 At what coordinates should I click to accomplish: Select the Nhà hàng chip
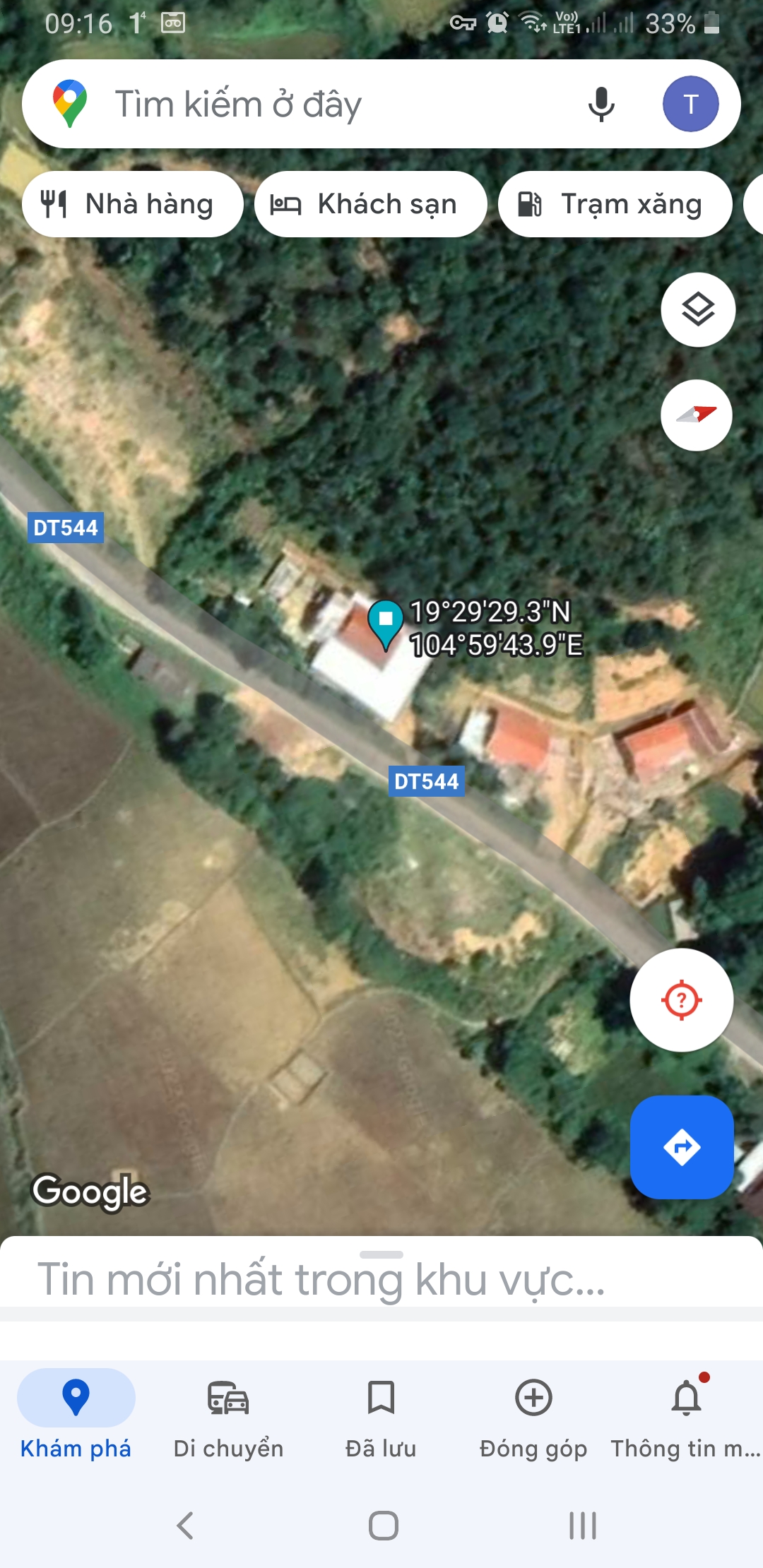(x=132, y=204)
